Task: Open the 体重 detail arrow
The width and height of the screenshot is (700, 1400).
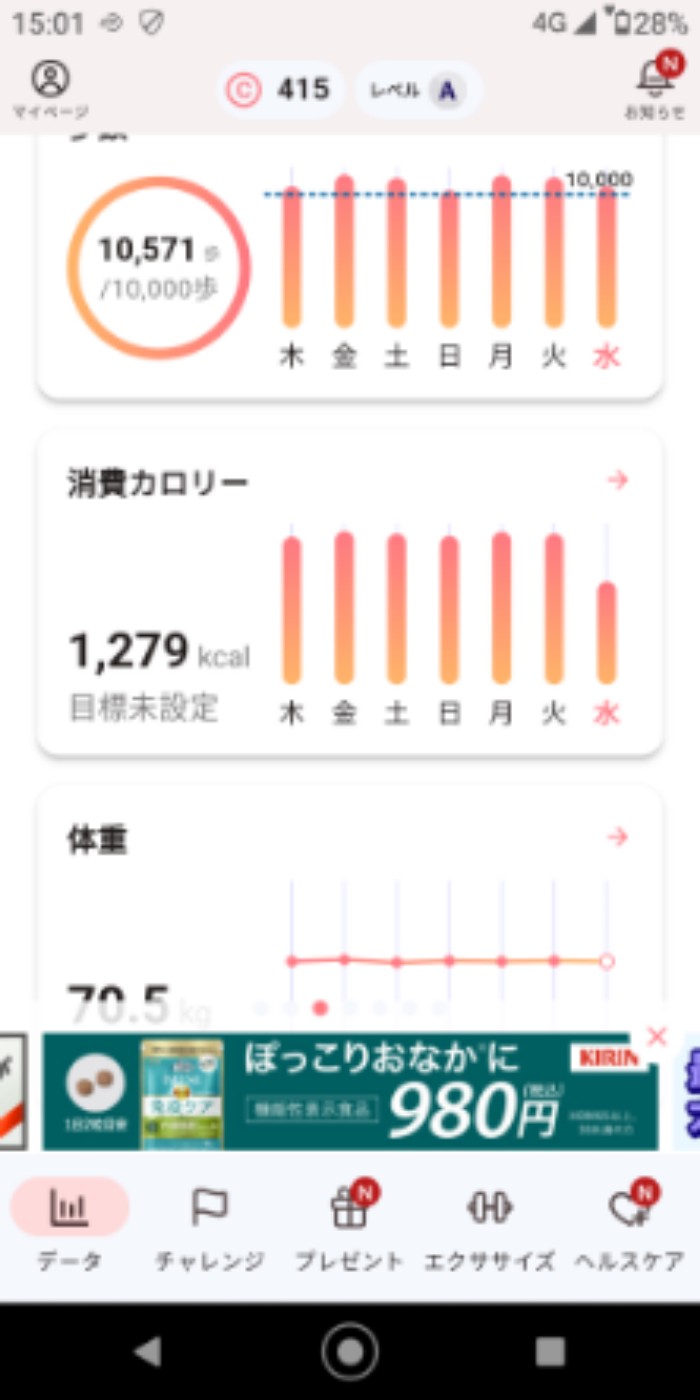Action: [618, 837]
